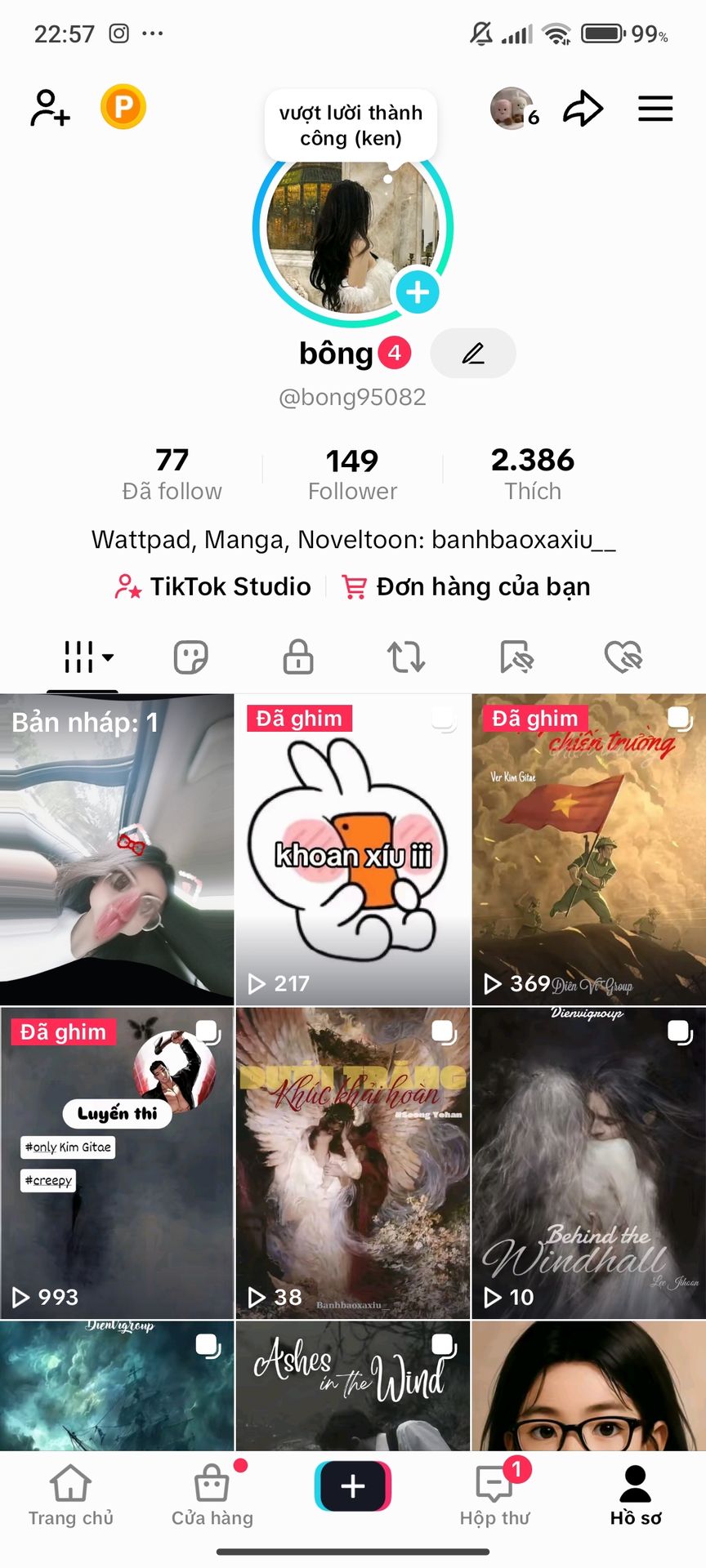The height and width of the screenshot is (1568, 706).
Task: Open the liked videos heart tab
Action: 623,657
